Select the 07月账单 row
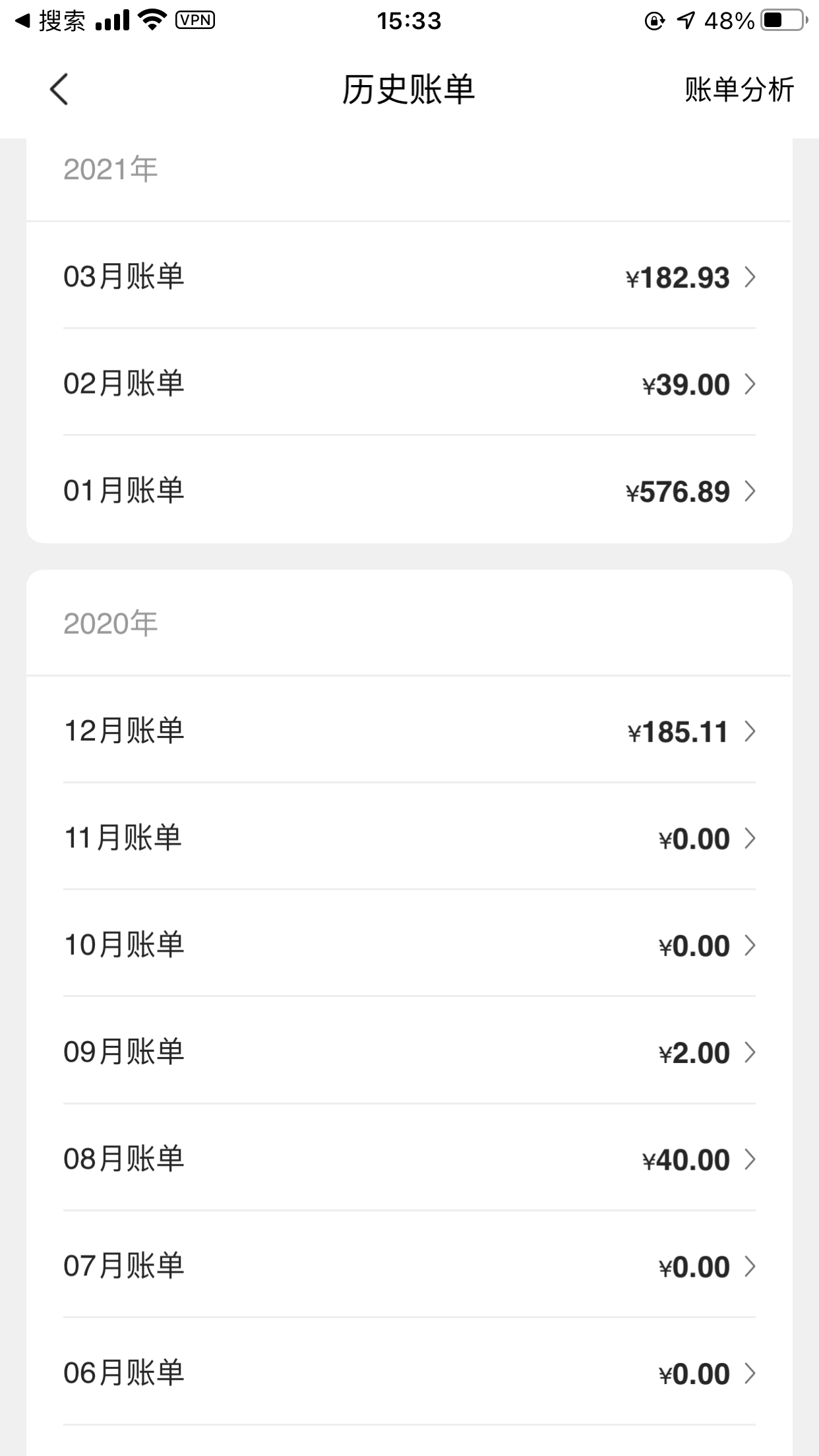The height and width of the screenshot is (1456, 819). point(409,1265)
